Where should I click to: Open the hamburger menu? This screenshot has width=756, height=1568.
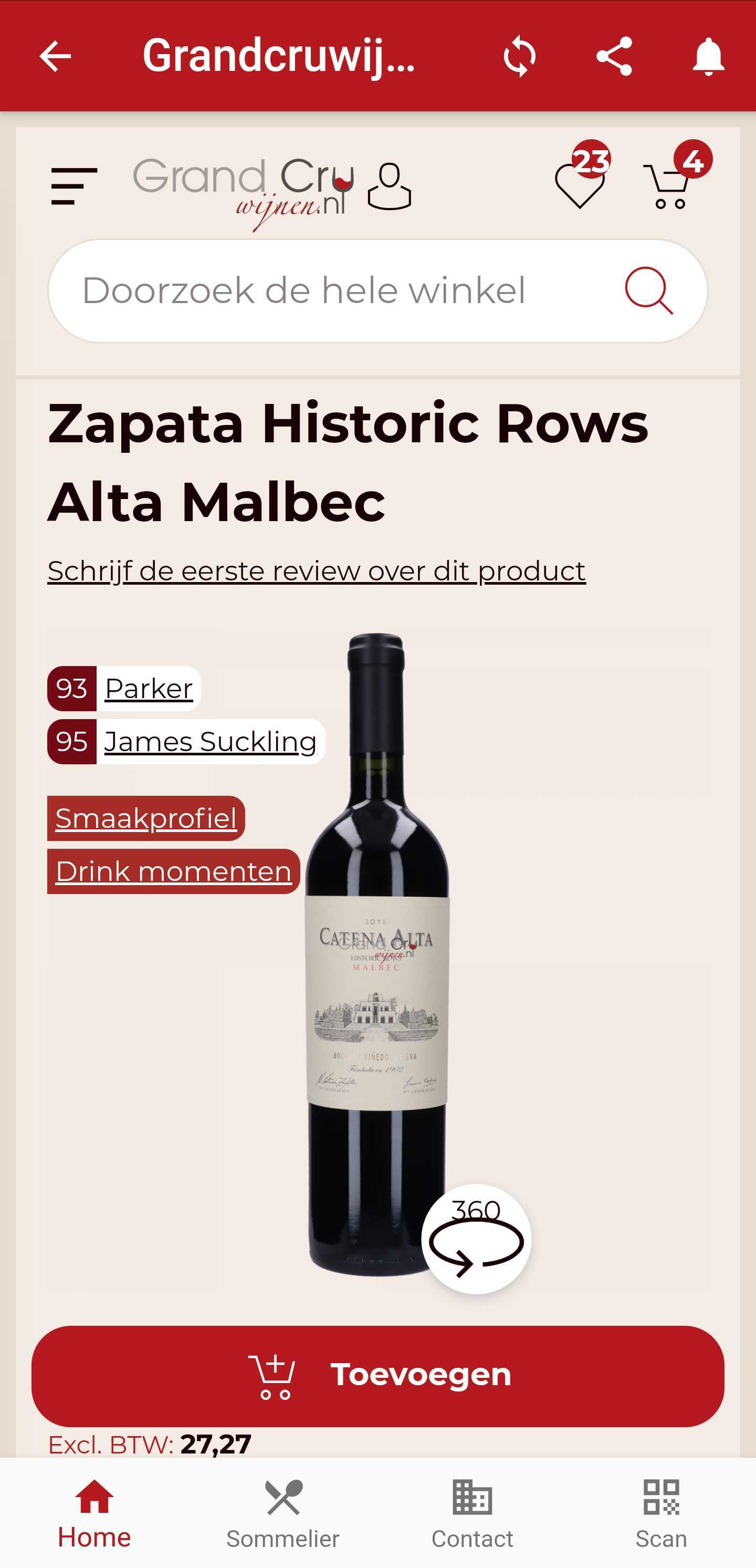pos(74,186)
